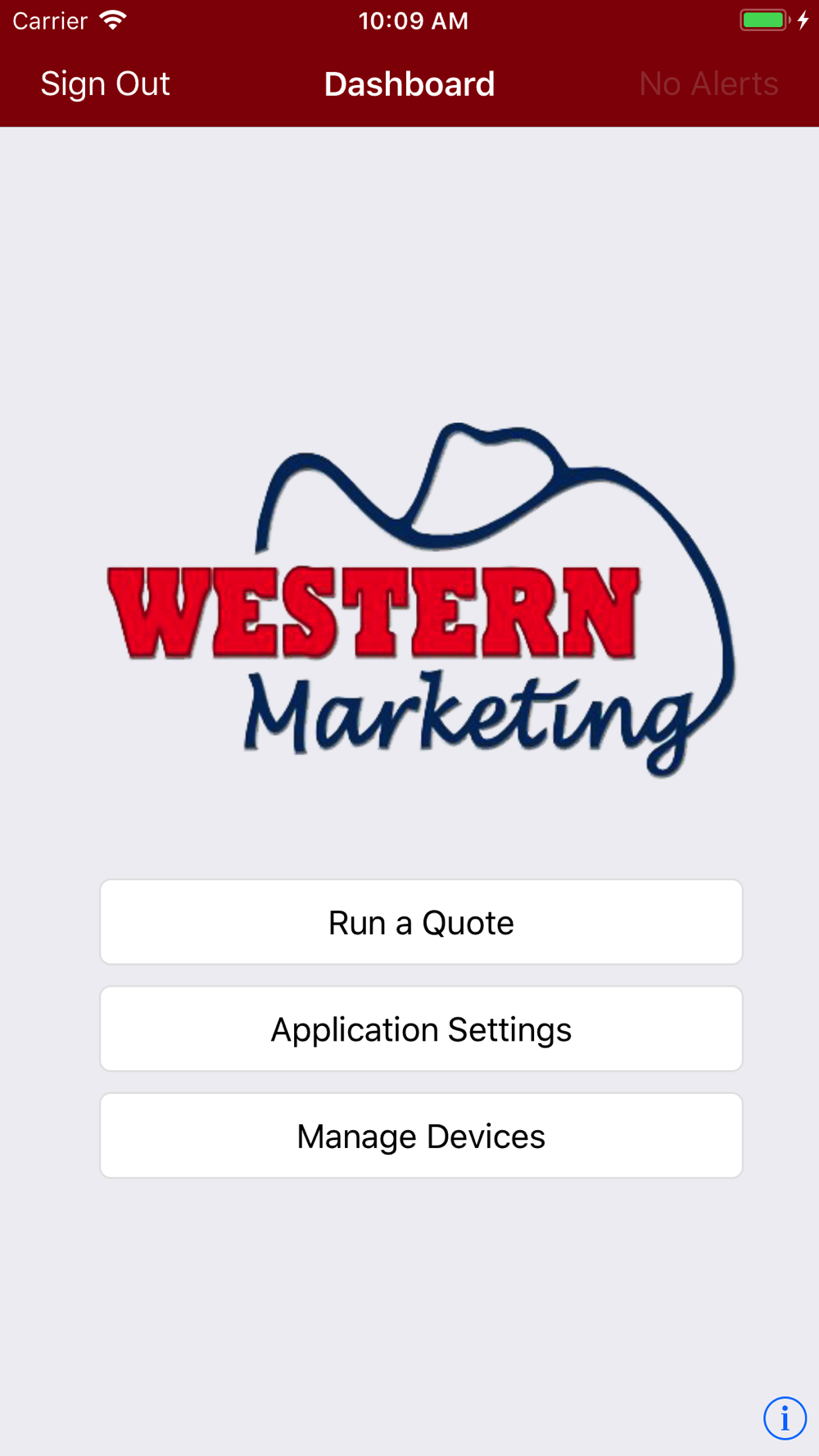Open Application Settings

tap(421, 1029)
